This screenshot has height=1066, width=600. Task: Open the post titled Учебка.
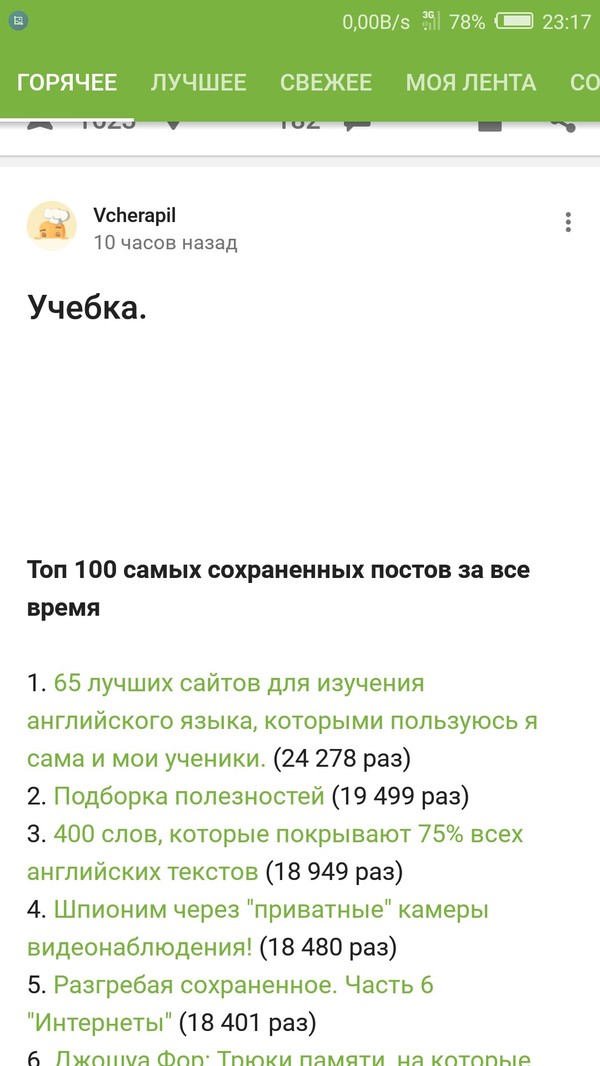(x=87, y=307)
